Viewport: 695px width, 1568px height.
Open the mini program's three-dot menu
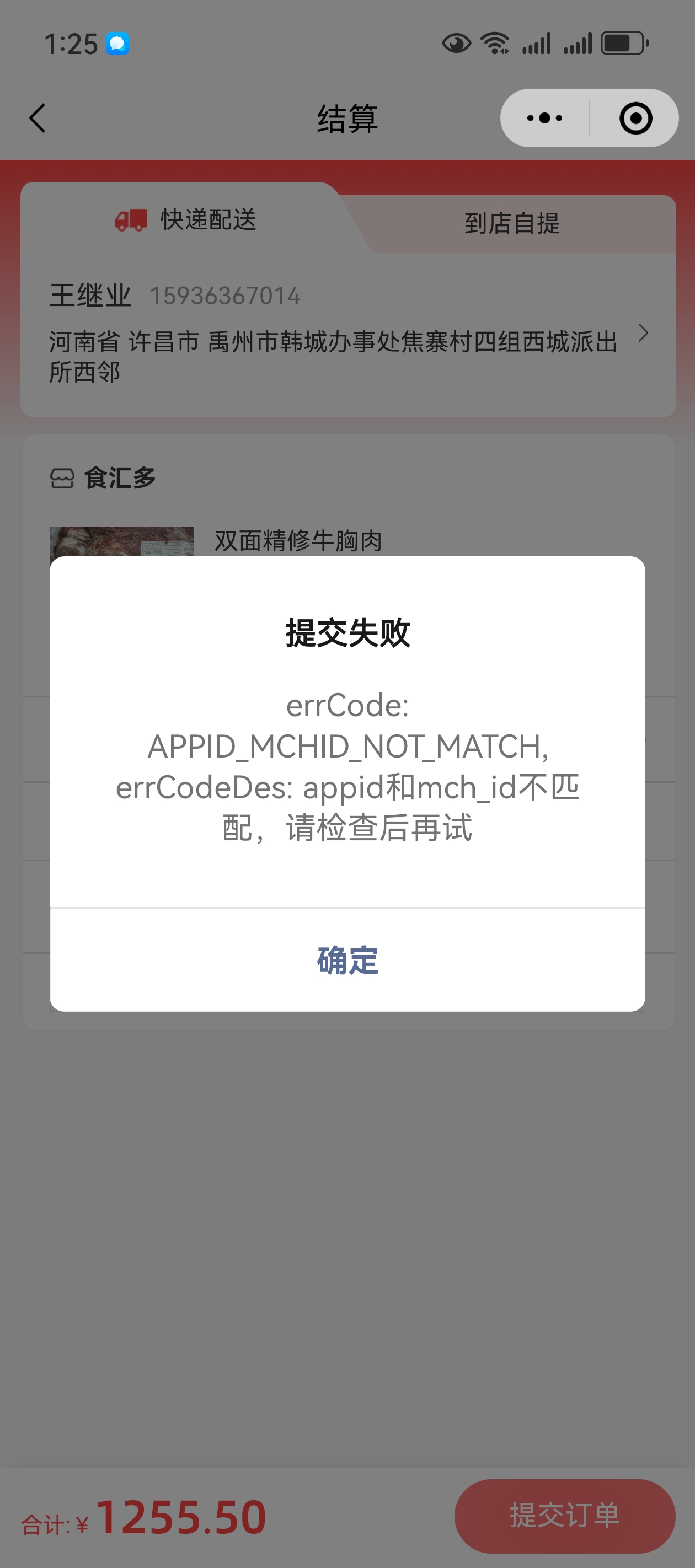pyautogui.click(x=544, y=118)
